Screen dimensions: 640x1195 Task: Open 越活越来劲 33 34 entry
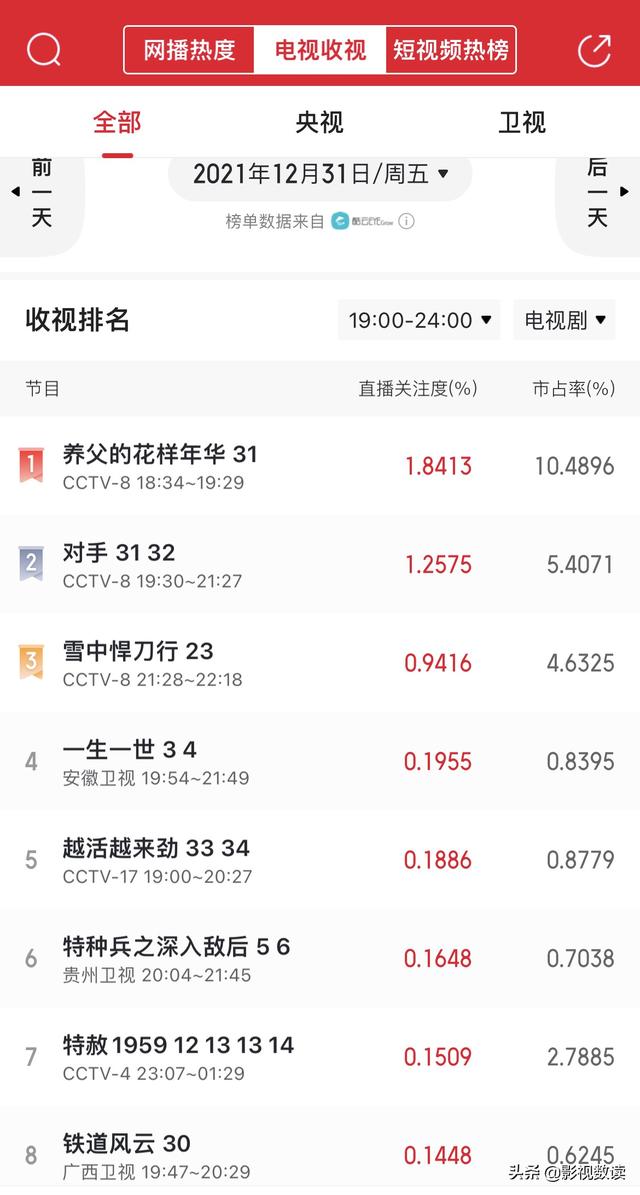pos(320,860)
